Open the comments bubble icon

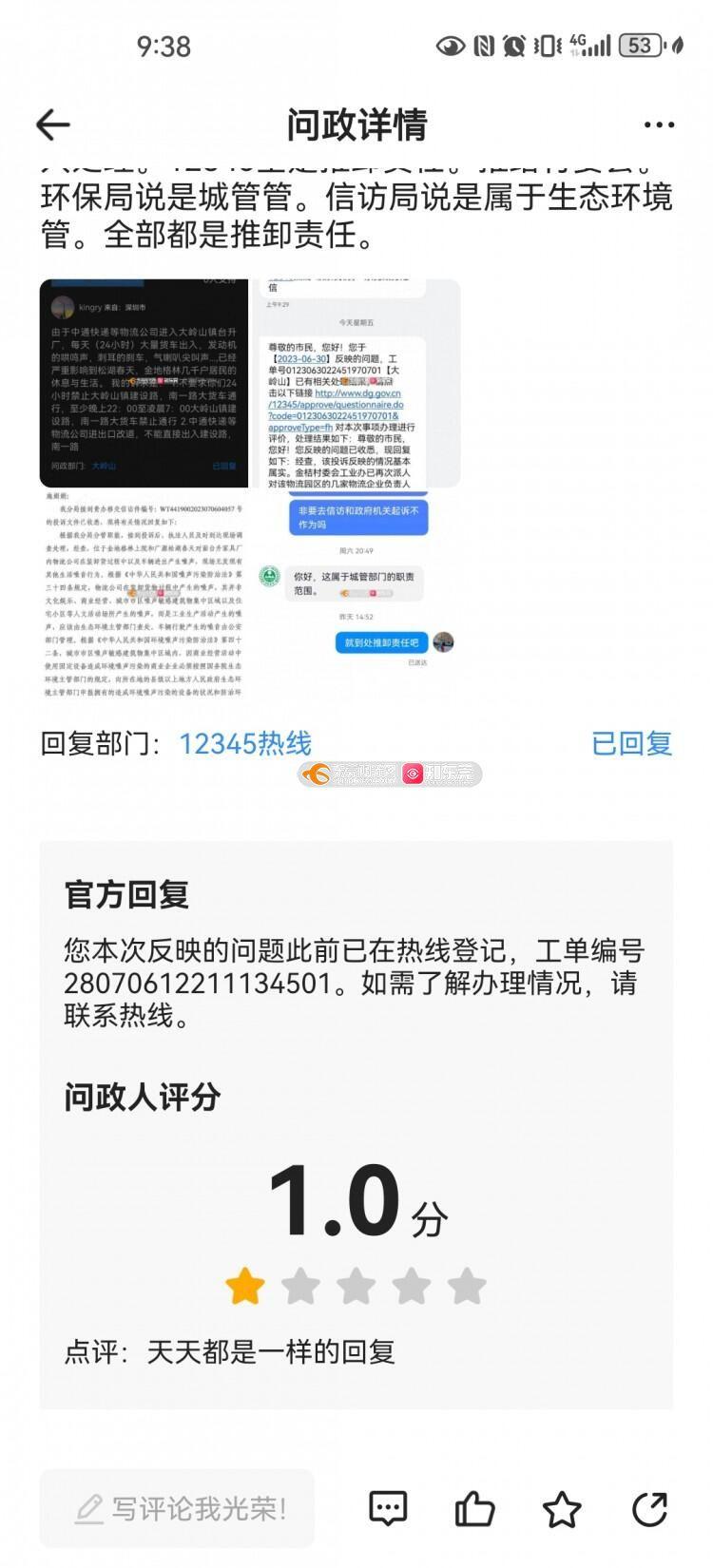click(x=388, y=1508)
